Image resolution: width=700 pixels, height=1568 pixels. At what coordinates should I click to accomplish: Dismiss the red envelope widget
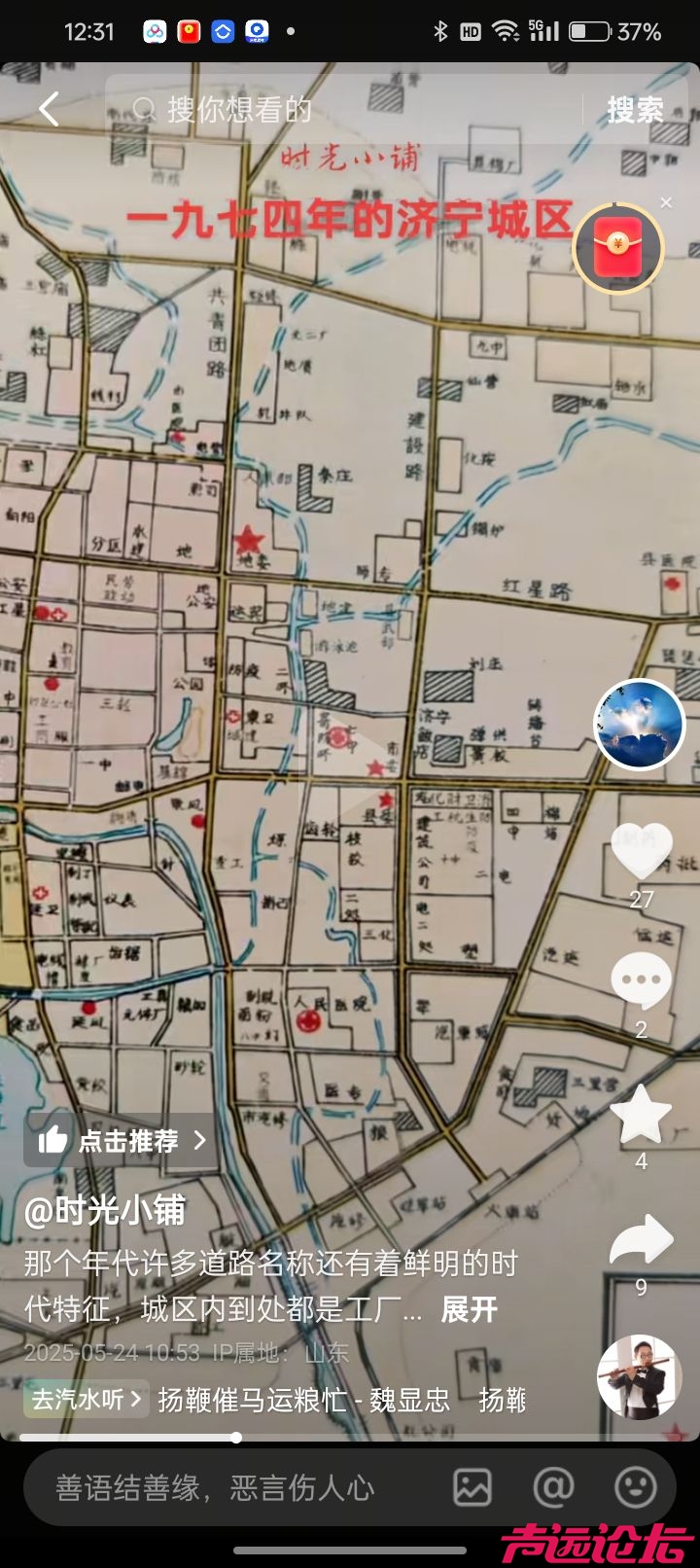(666, 202)
